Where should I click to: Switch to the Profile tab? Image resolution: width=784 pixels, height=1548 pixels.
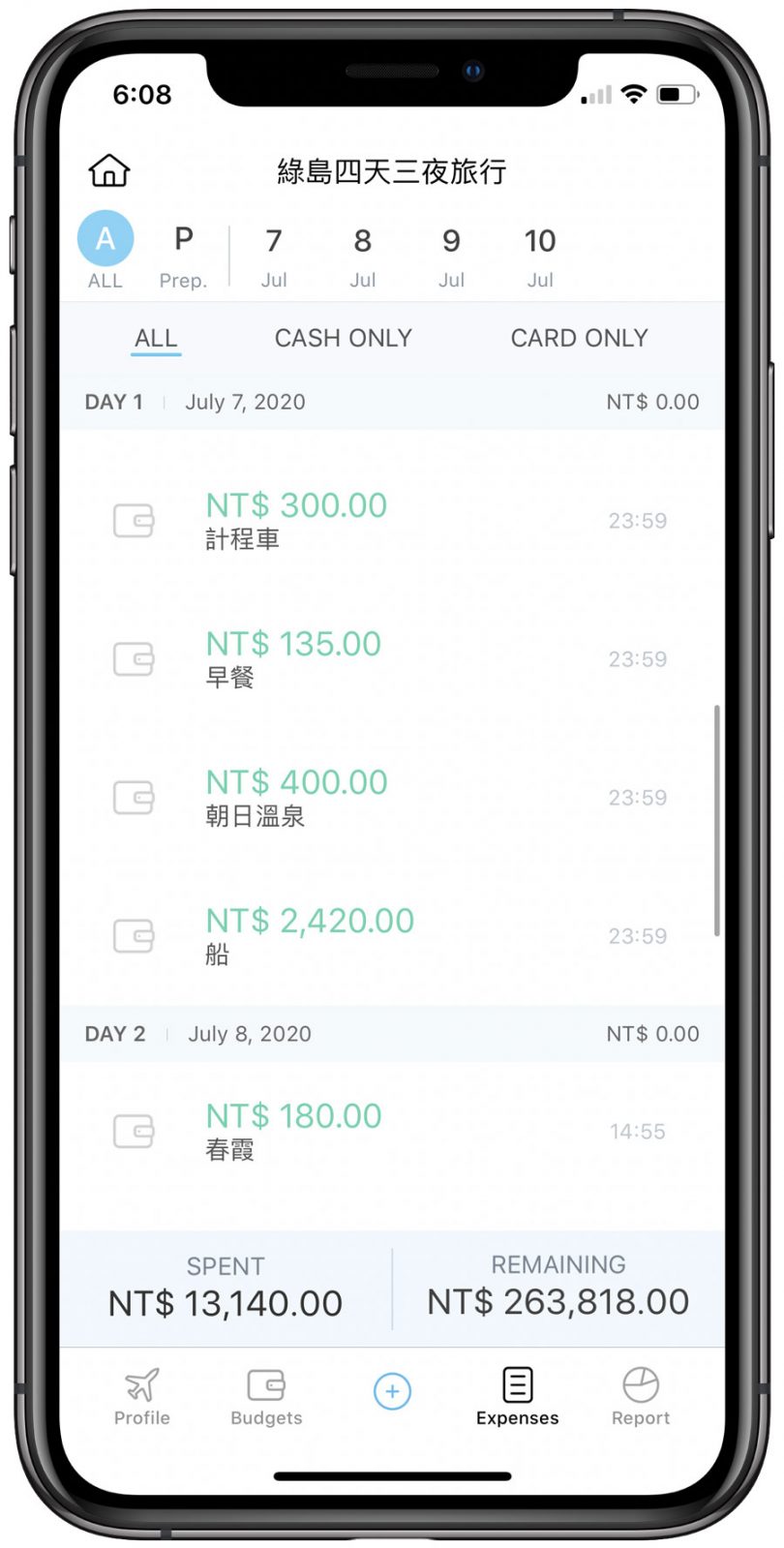point(141,1396)
